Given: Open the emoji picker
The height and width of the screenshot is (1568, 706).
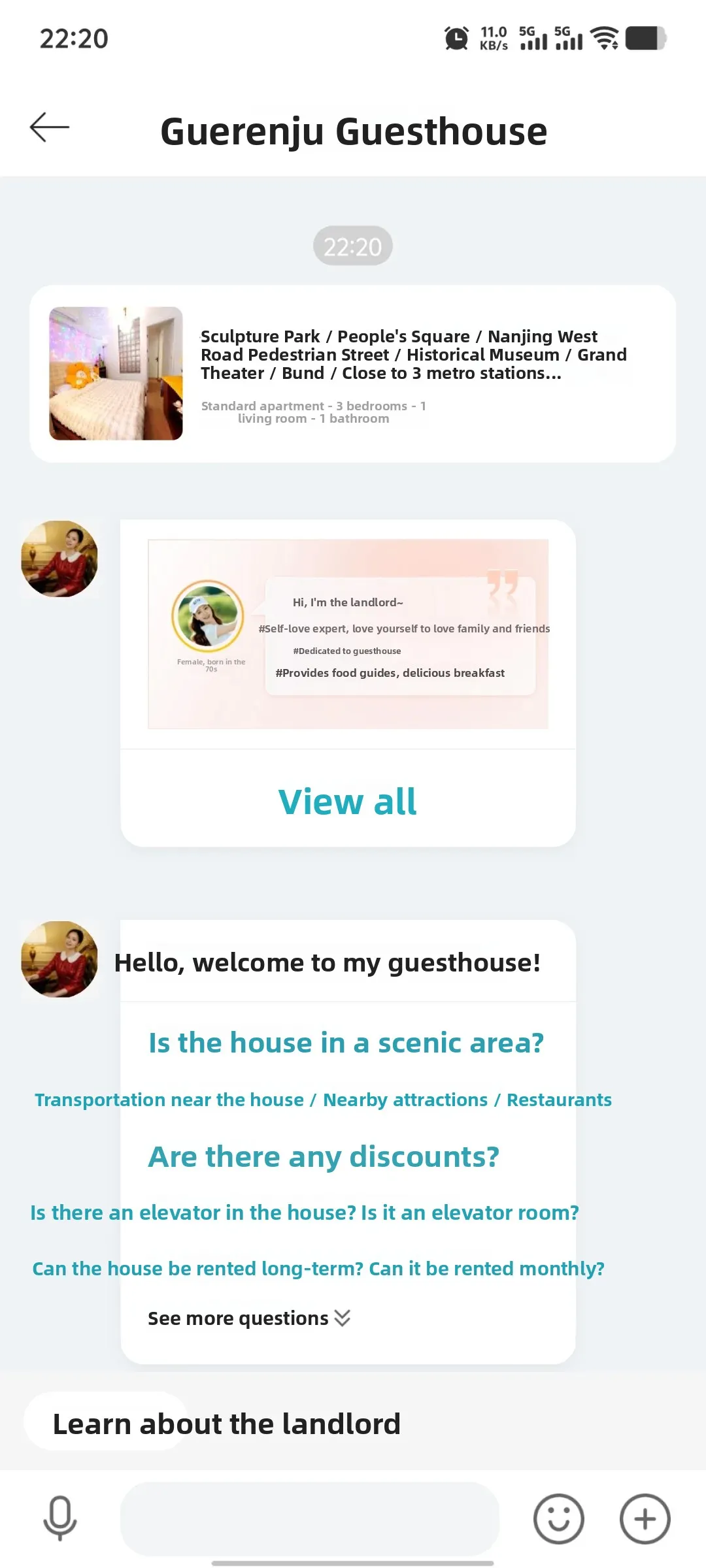Looking at the screenshot, I should click(559, 1518).
